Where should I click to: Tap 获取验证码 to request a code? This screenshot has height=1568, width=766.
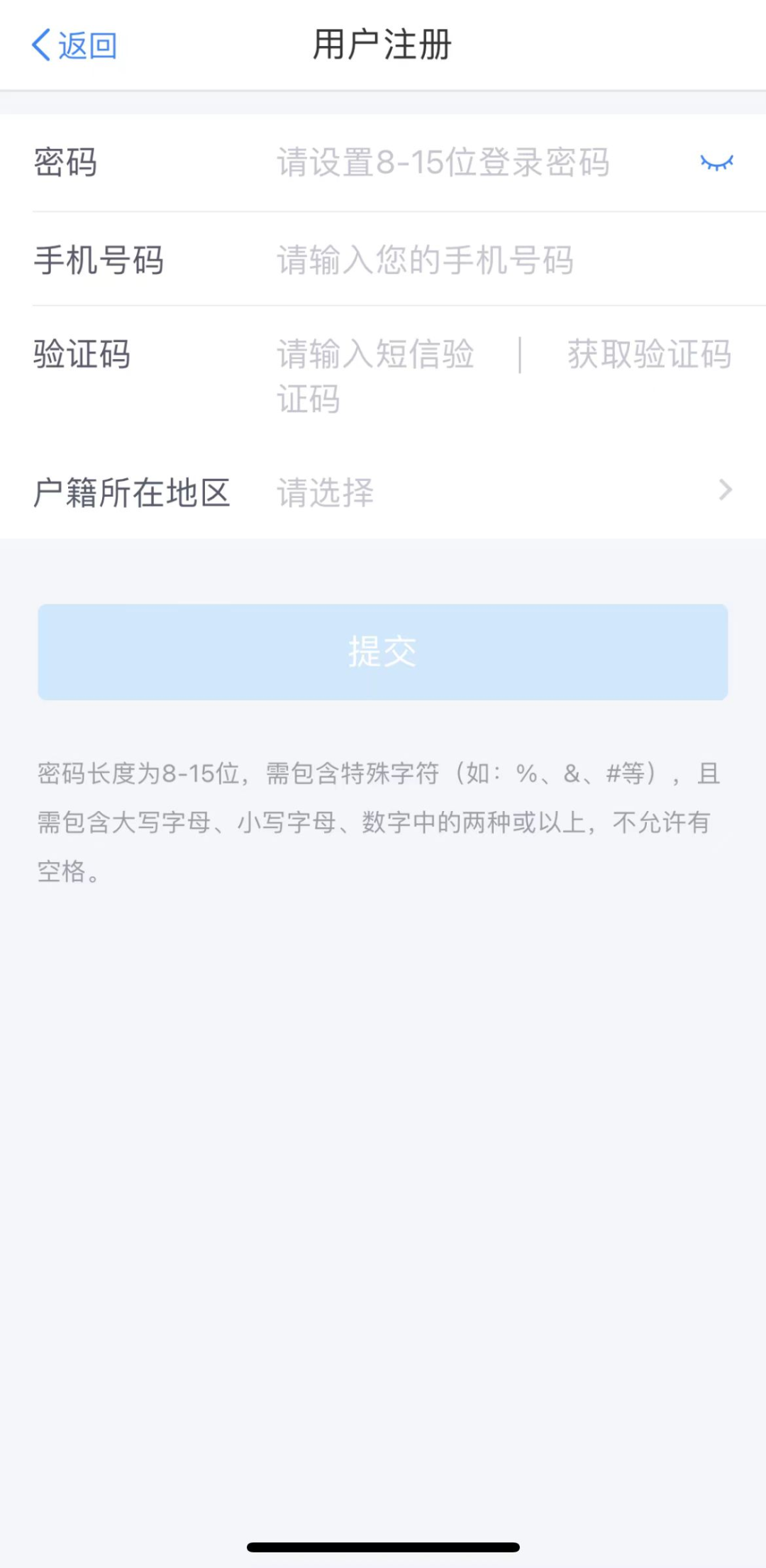click(x=649, y=354)
